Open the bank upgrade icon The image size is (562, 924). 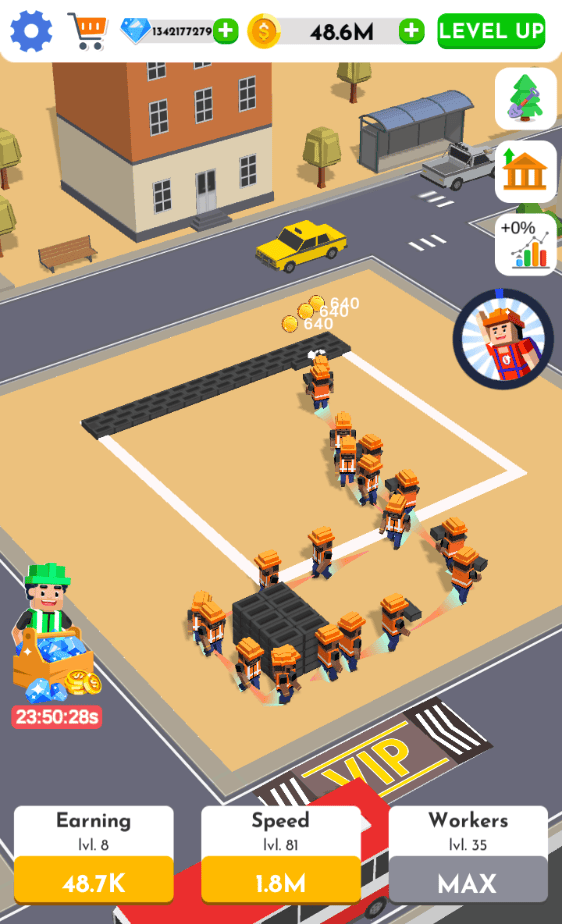point(525,171)
